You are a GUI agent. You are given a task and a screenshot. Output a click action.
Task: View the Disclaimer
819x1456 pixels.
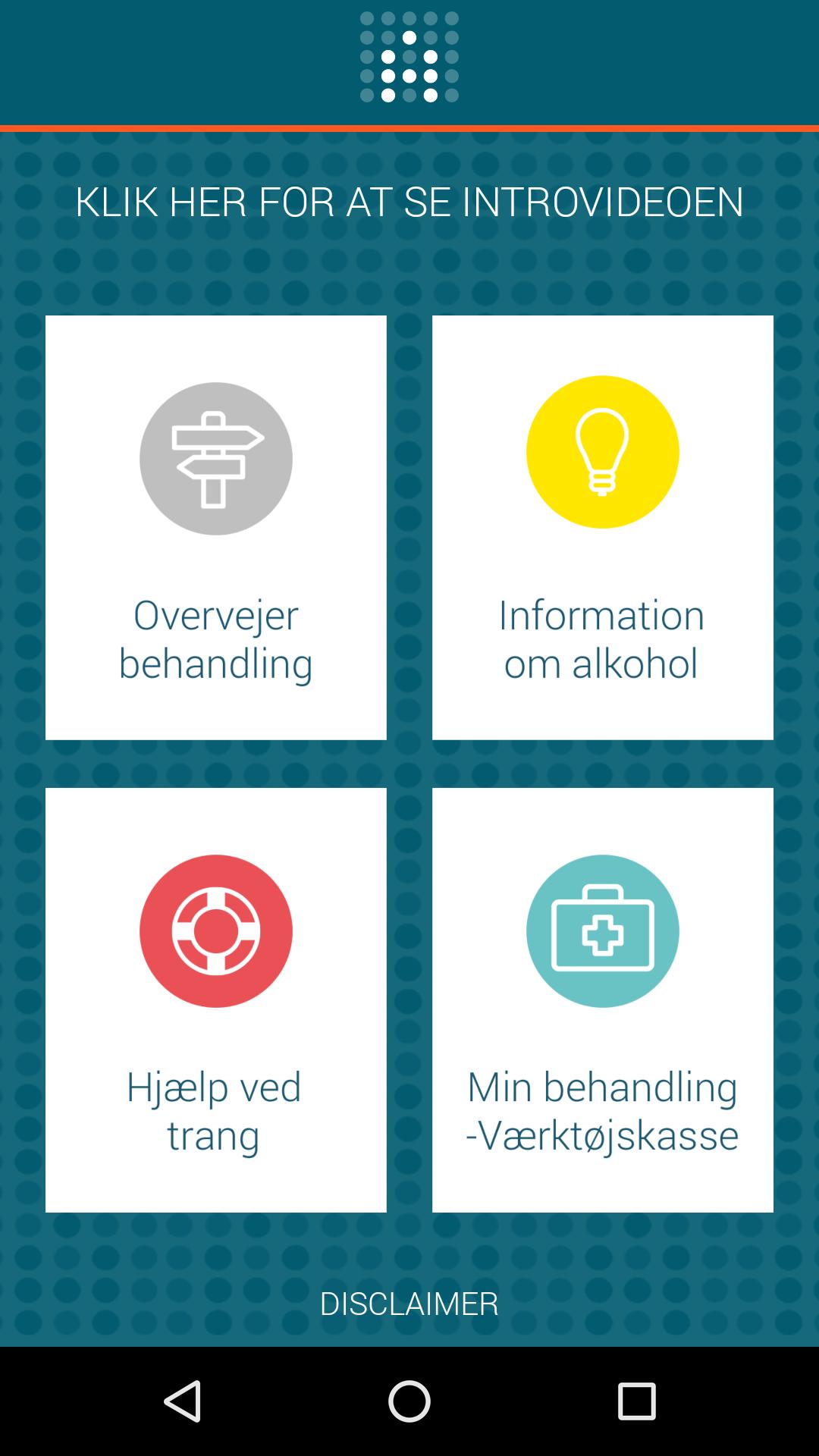point(409,1304)
